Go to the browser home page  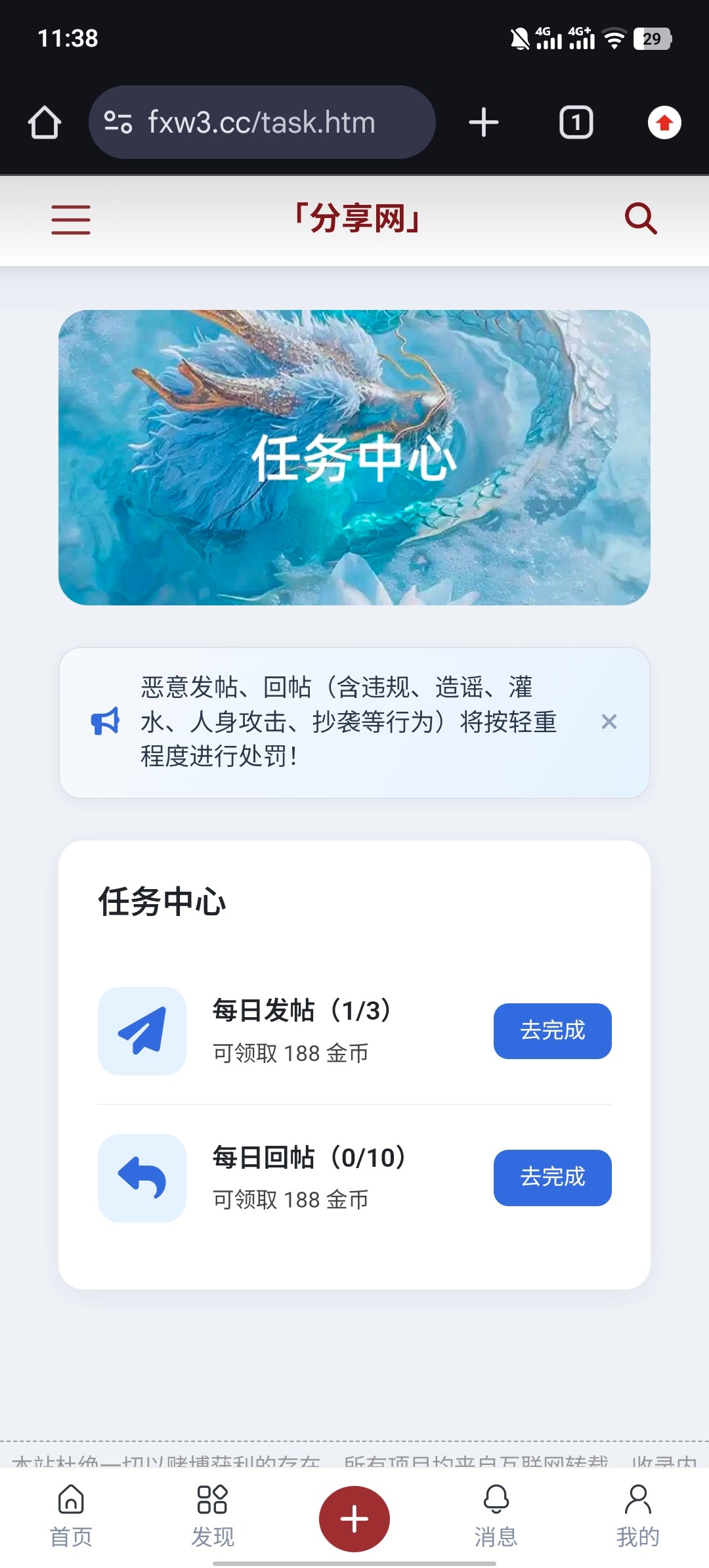click(45, 123)
